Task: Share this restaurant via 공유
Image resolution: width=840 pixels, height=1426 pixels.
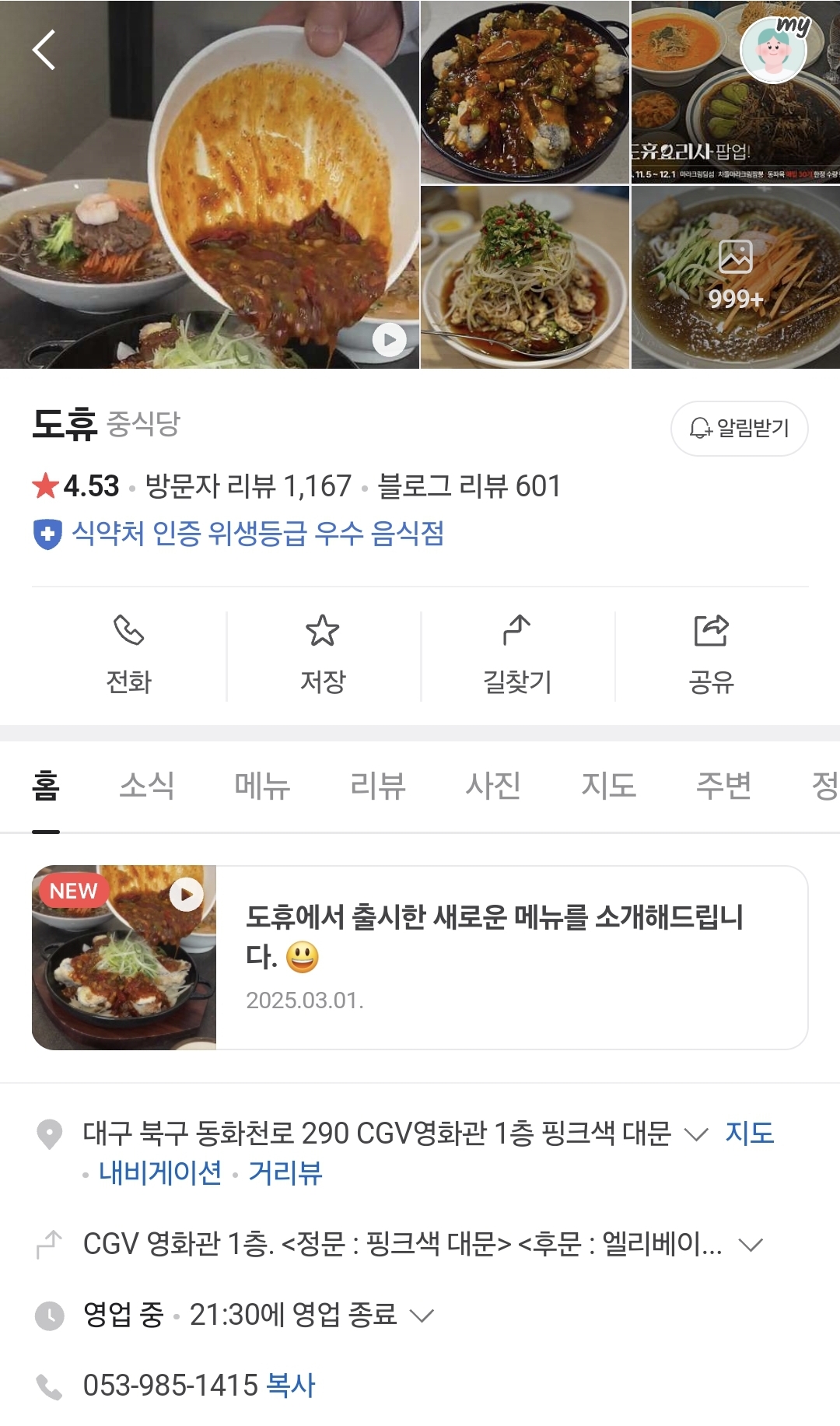Action: pyautogui.click(x=711, y=655)
